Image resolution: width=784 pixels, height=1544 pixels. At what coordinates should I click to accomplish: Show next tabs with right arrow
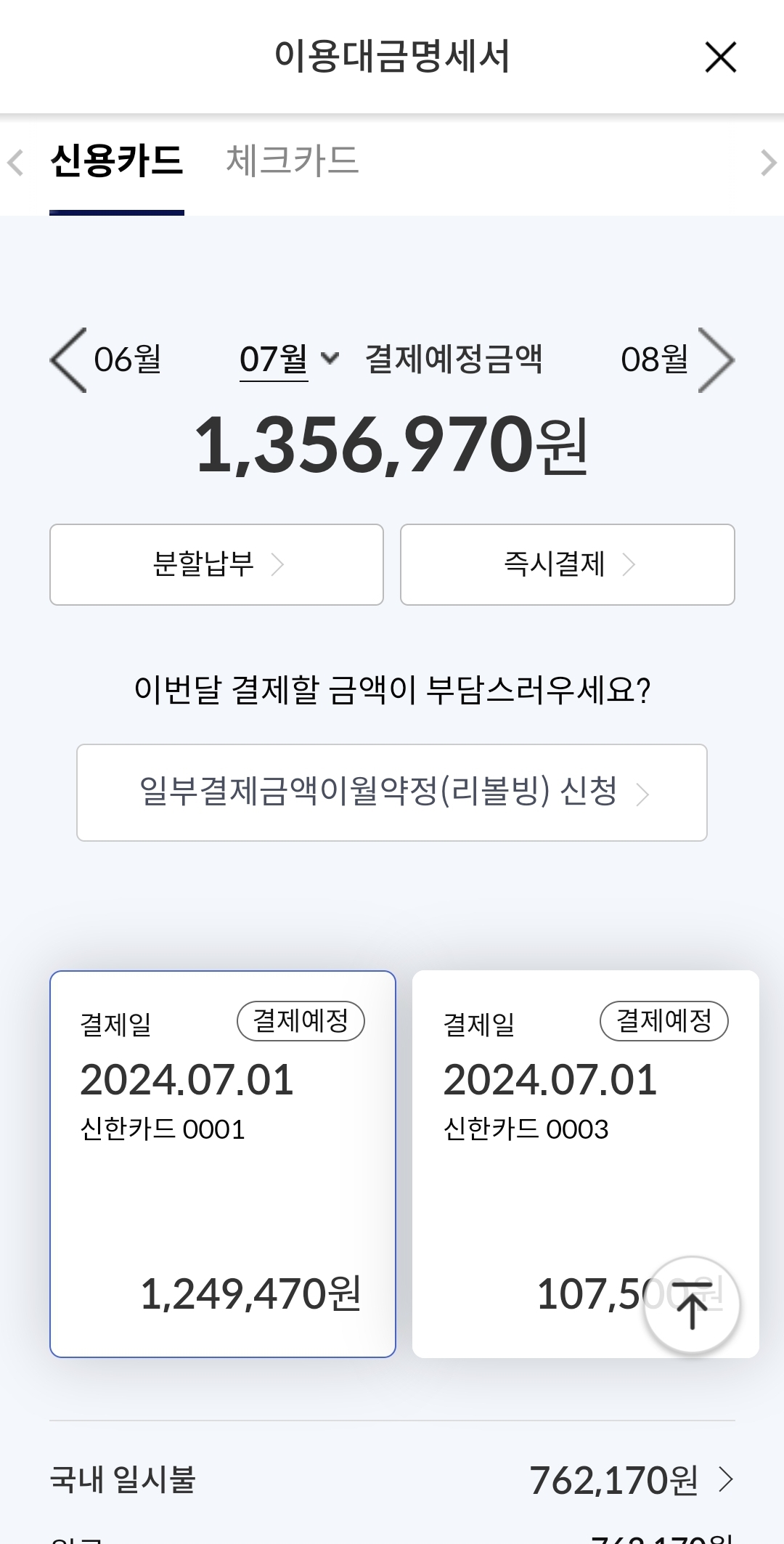(x=767, y=162)
